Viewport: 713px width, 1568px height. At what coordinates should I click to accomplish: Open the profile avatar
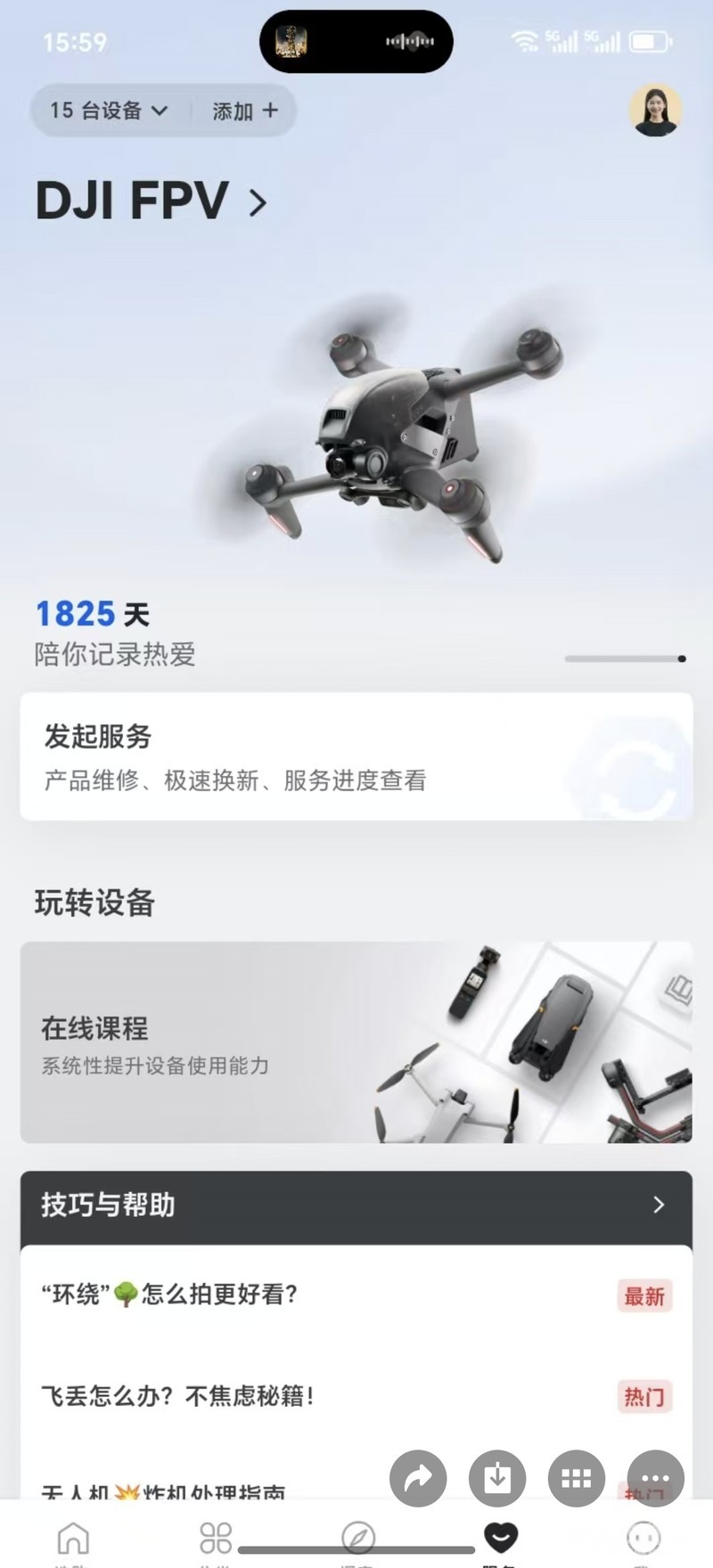click(655, 110)
